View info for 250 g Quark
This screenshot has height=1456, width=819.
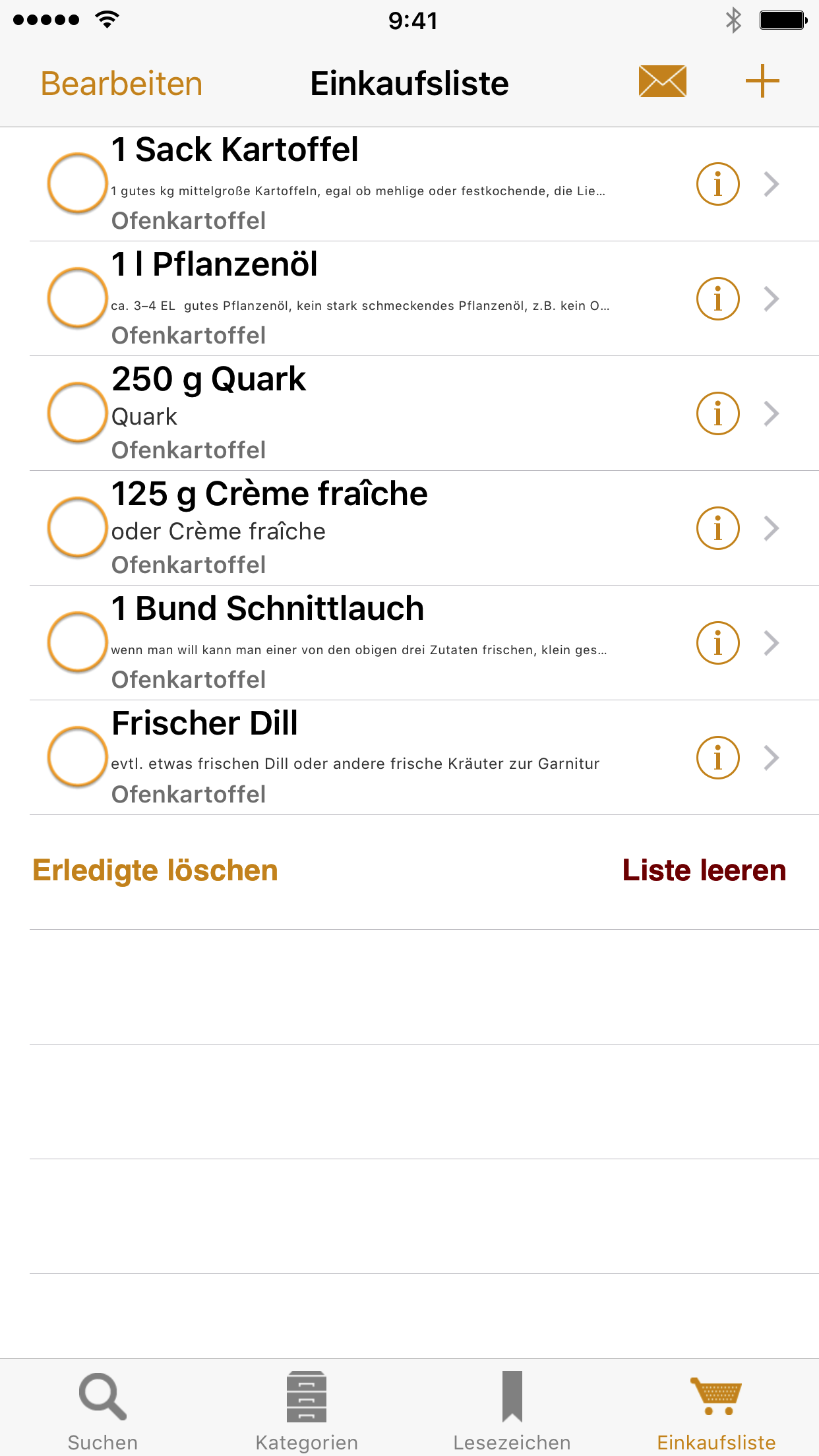pos(717,413)
